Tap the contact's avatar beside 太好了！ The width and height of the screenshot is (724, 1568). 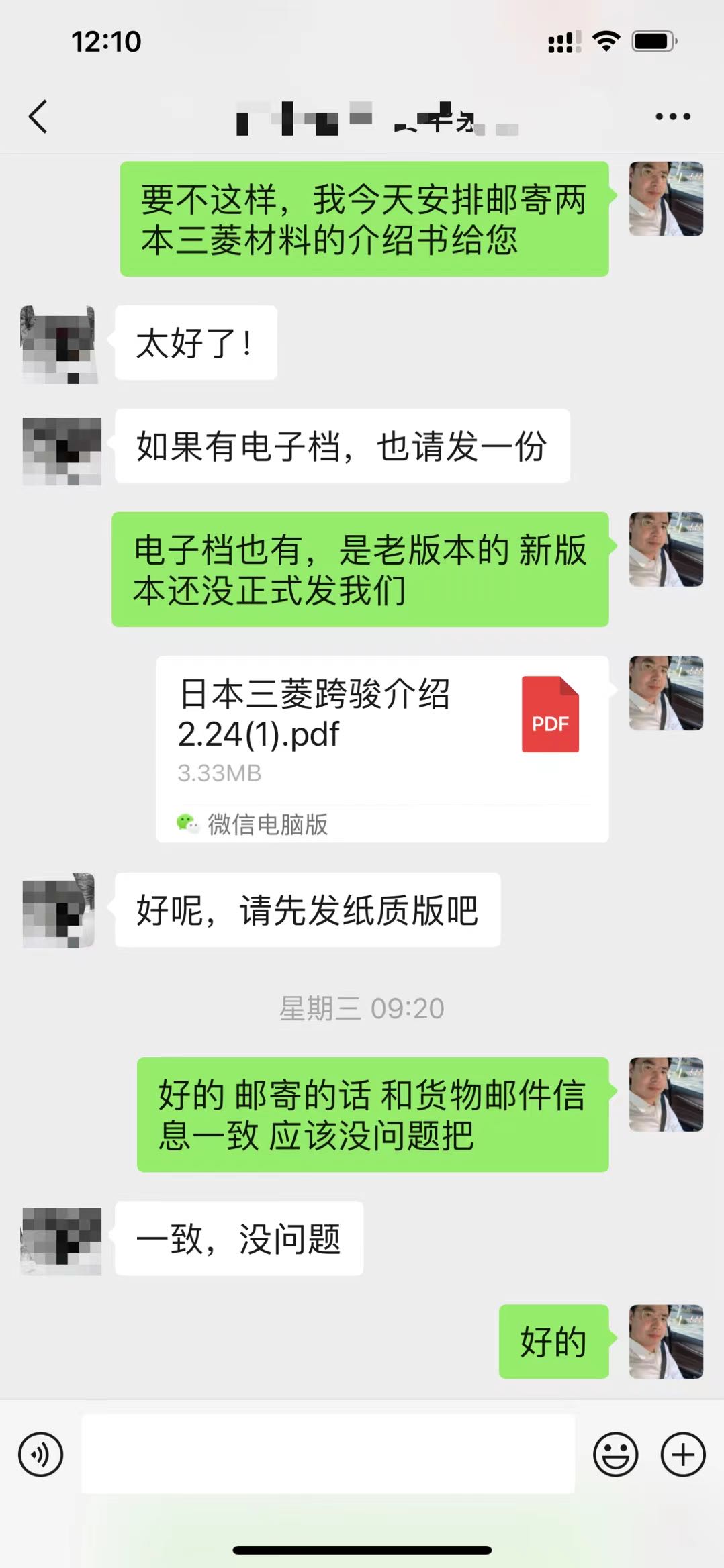tap(59, 344)
